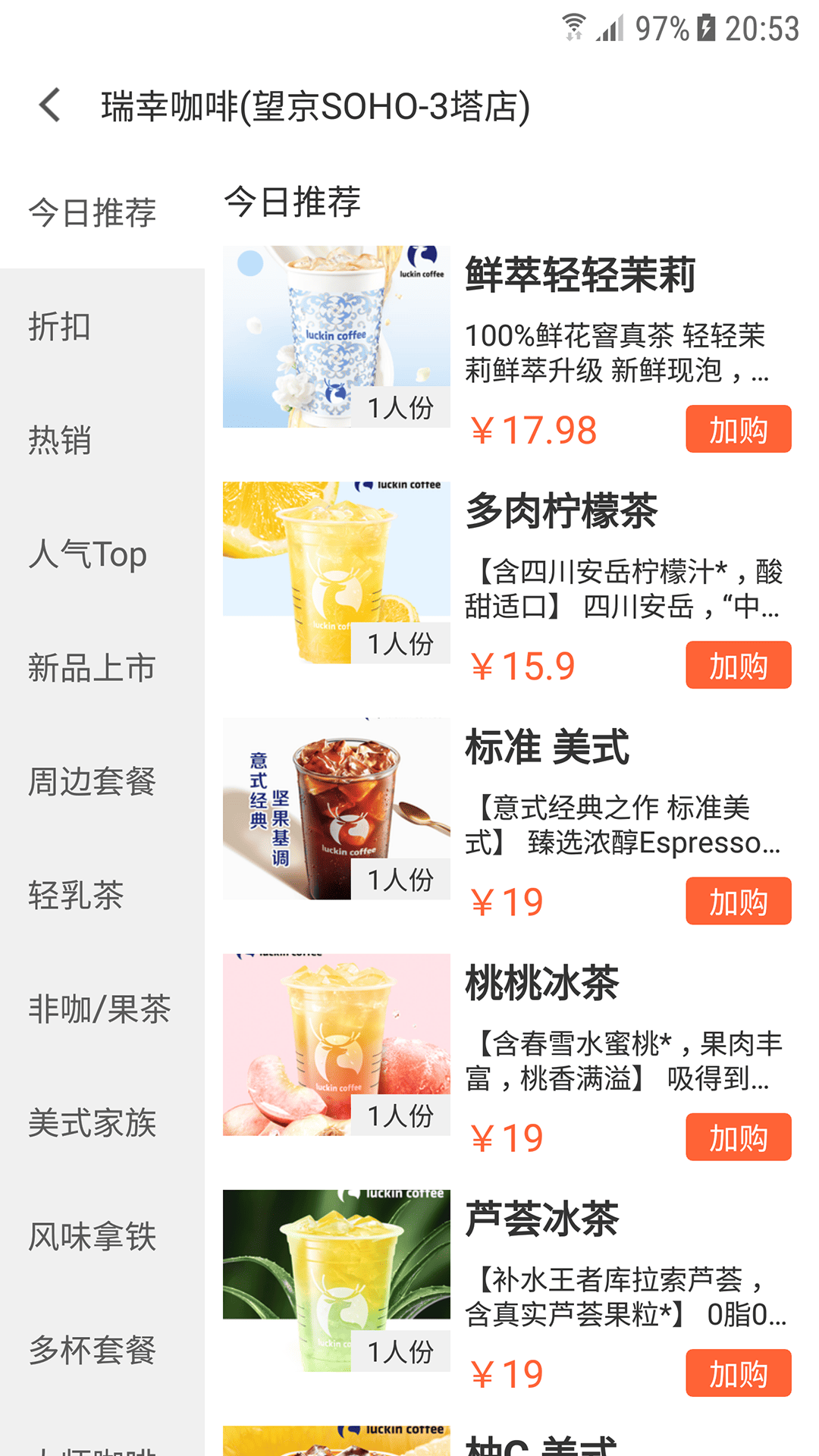Viewport: 819px width, 1456px height.
Task: Go back from the 瑞幸咖啡 store page
Action: (x=50, y=105)
